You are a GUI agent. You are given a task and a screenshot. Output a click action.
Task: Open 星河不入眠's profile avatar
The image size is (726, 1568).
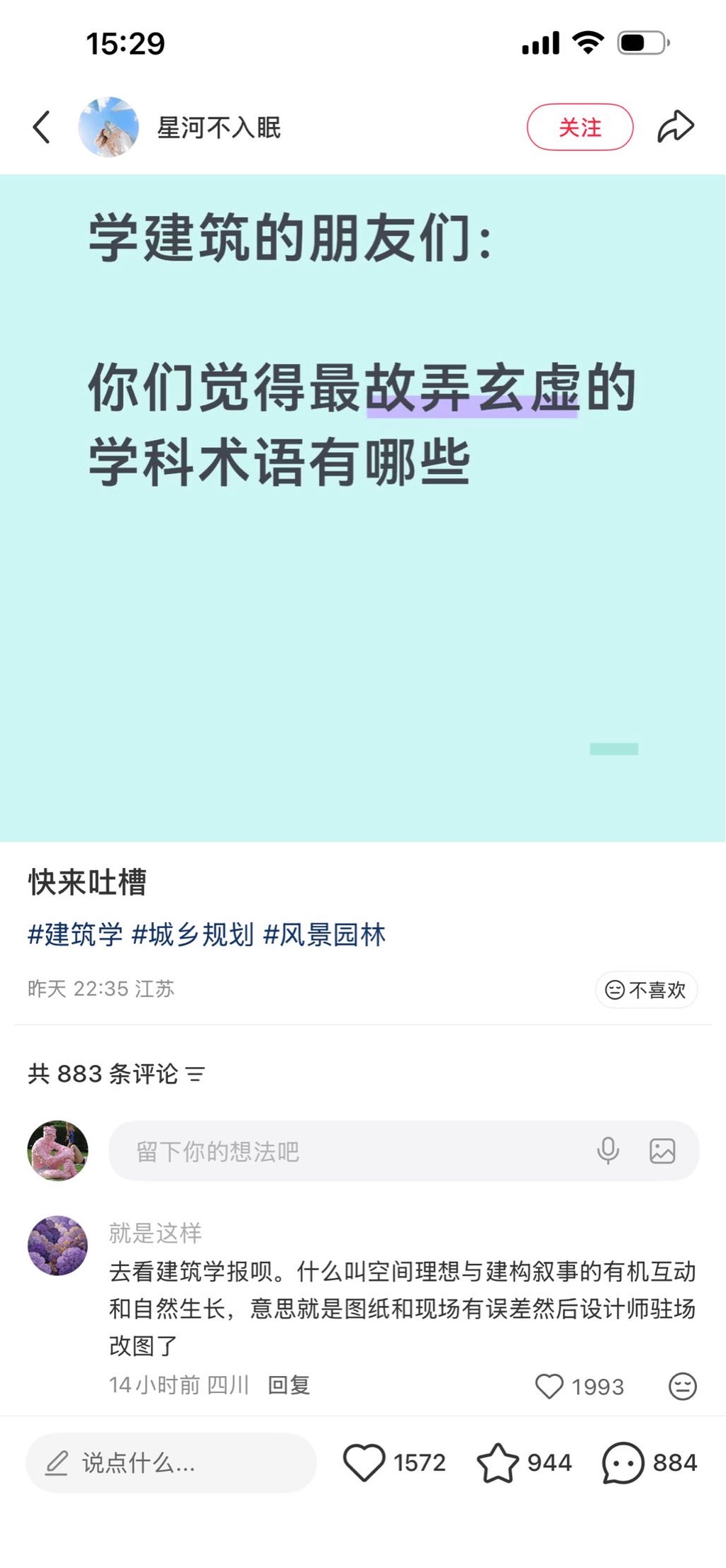click(x=108, y=128)
